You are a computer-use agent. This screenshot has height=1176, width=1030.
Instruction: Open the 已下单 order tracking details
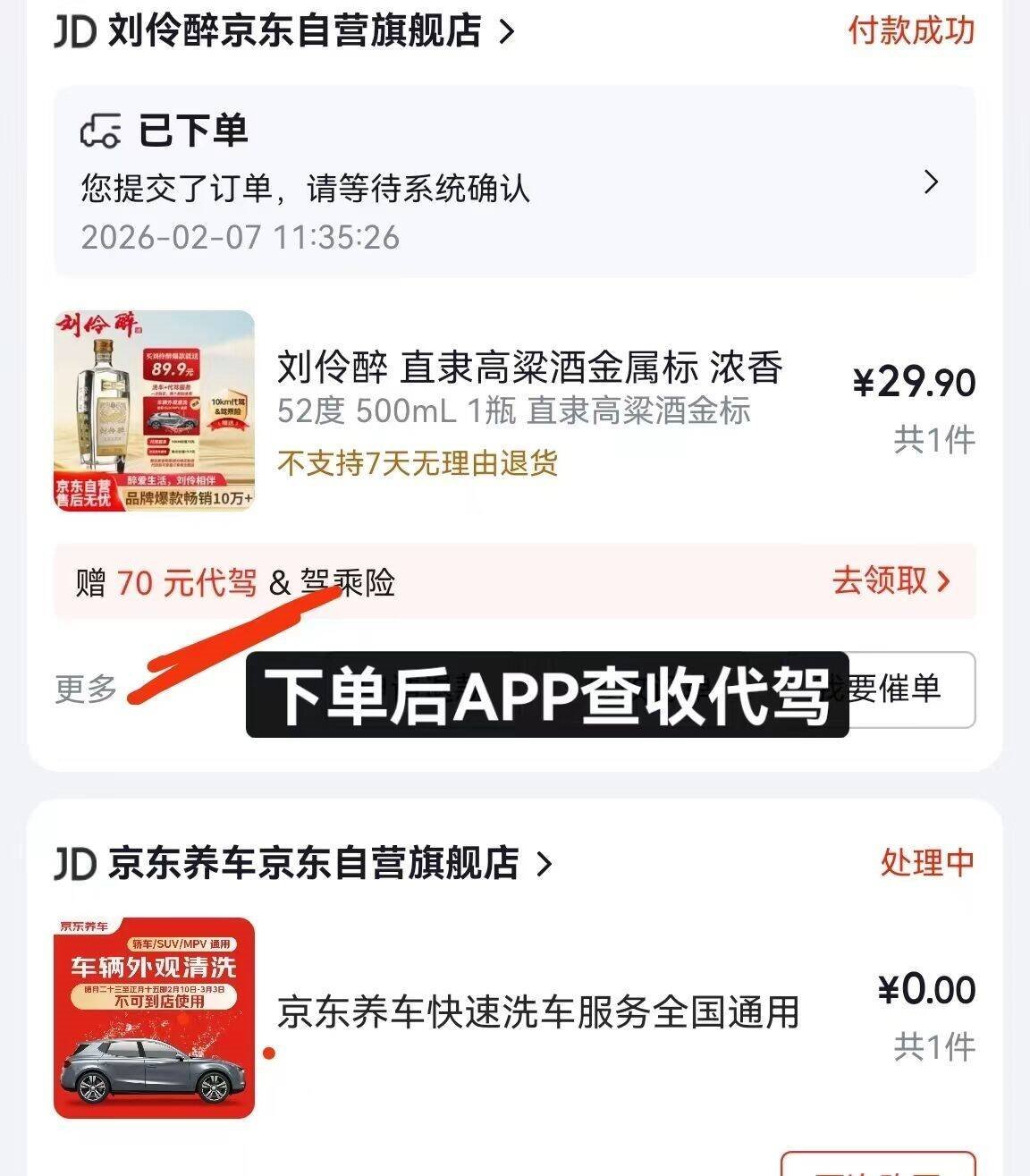[x=514, y=182]
